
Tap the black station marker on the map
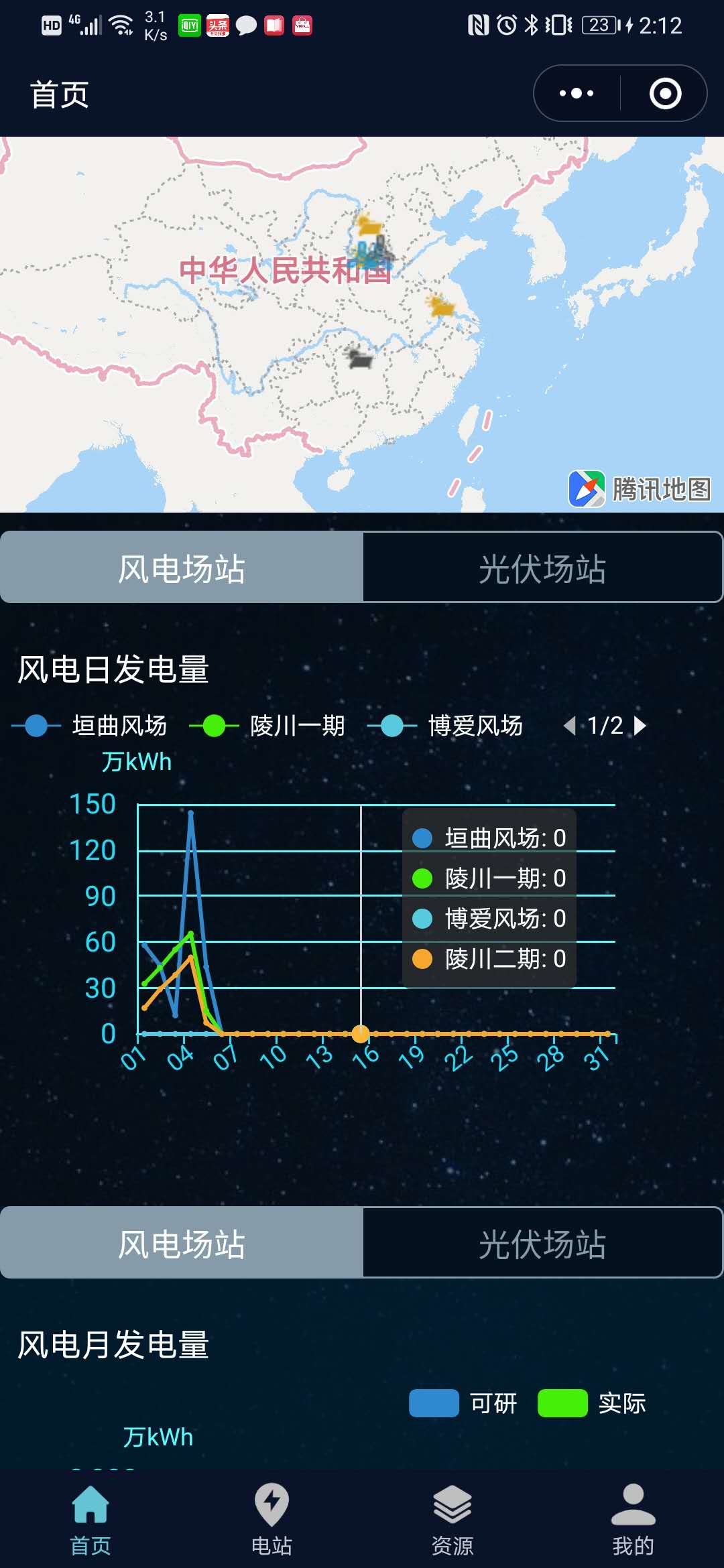(x=359, y=358)
